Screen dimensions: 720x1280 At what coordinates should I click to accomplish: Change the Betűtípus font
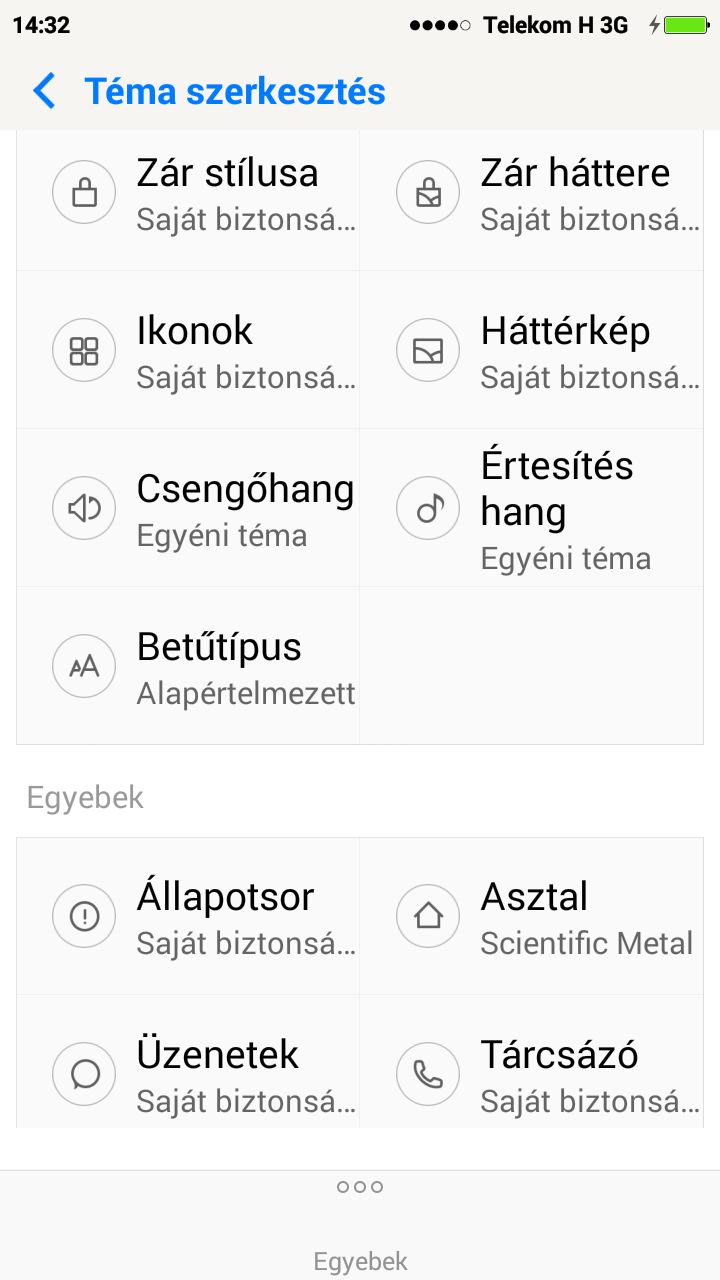(x=188, y=666)
